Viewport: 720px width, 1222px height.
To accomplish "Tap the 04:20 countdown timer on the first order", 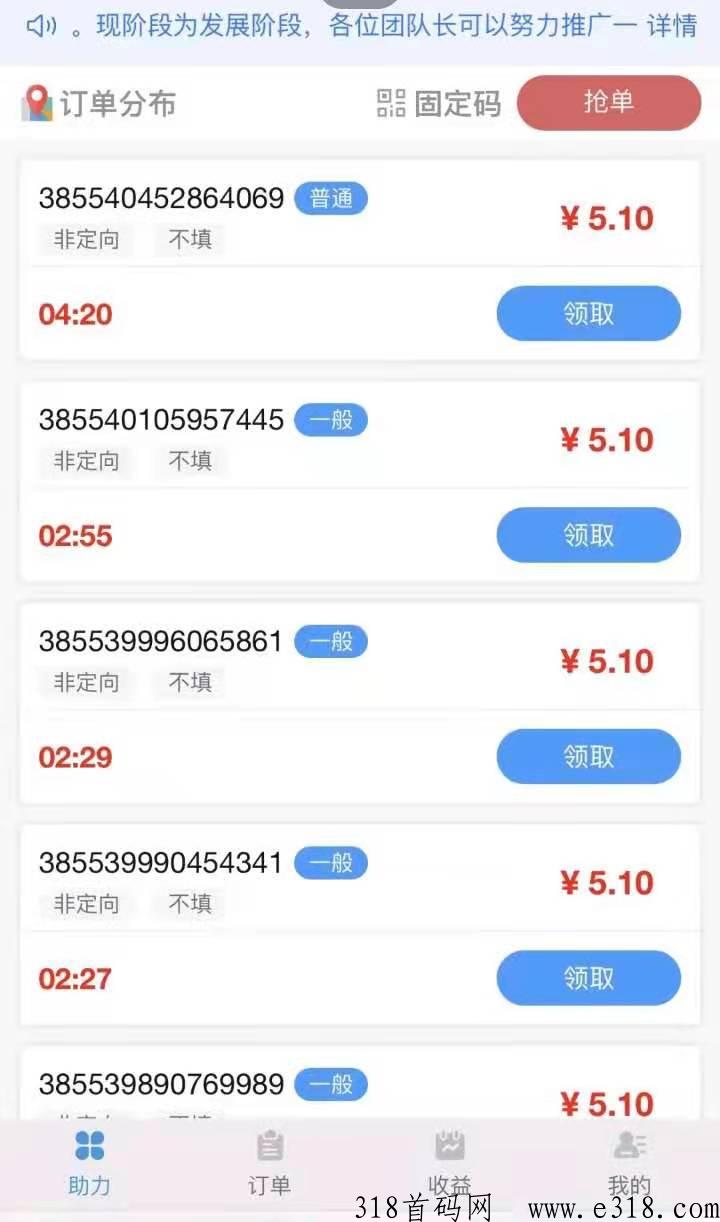I will pos(73,314).
